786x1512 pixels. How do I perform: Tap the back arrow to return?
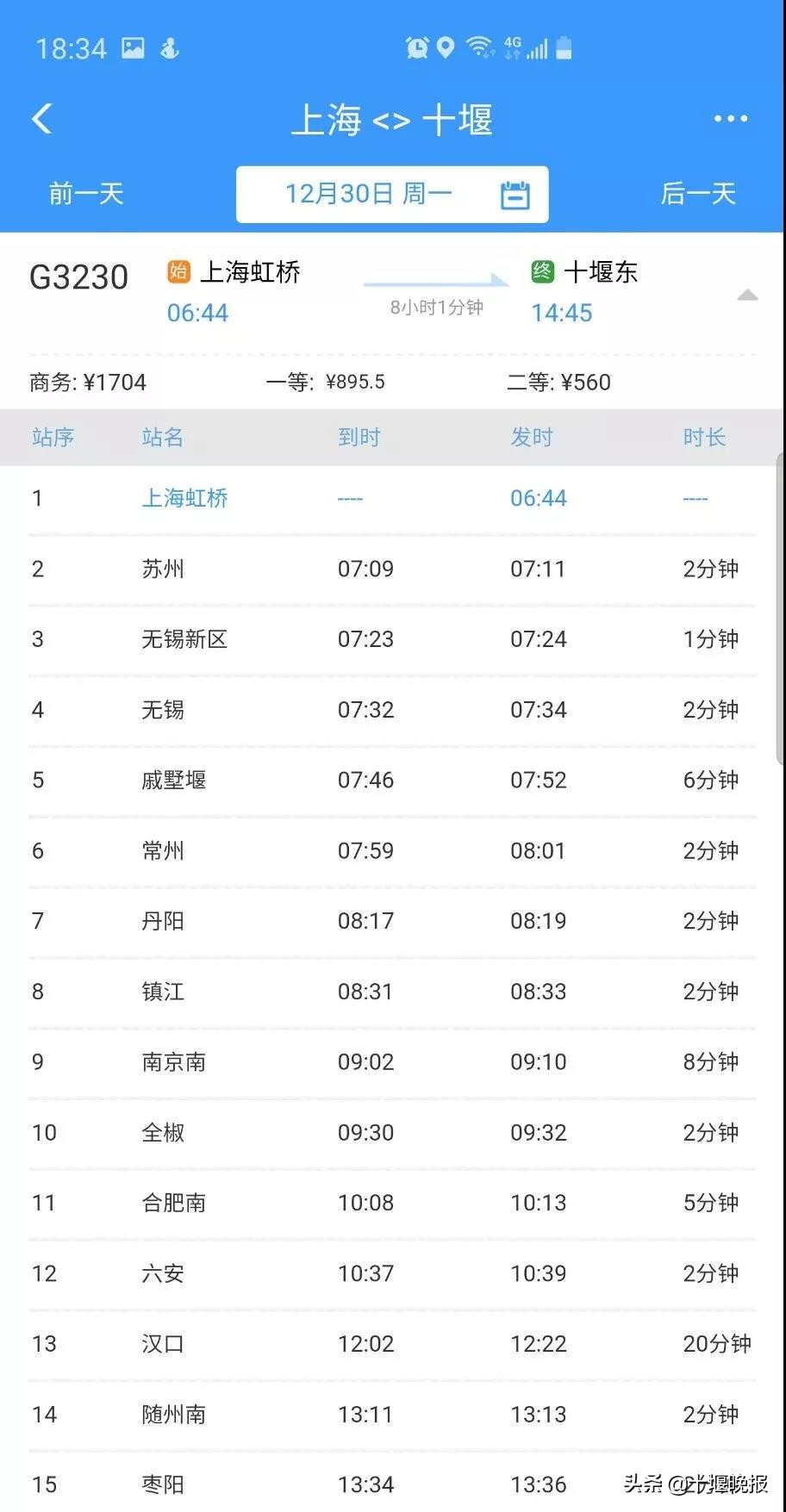[41, 118]
